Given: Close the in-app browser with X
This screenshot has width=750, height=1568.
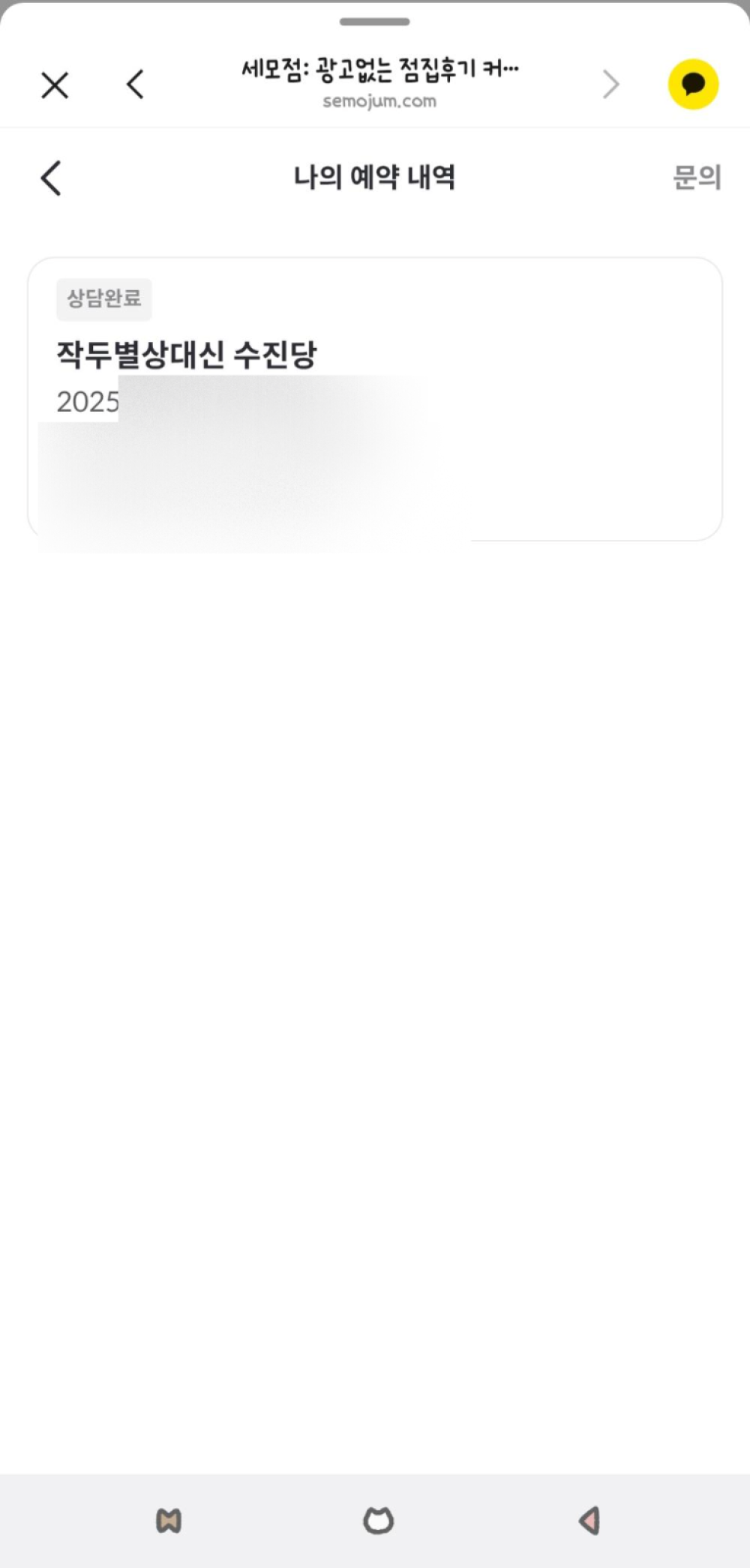Looking at the screenshot, I should click(x=55, y=85).
